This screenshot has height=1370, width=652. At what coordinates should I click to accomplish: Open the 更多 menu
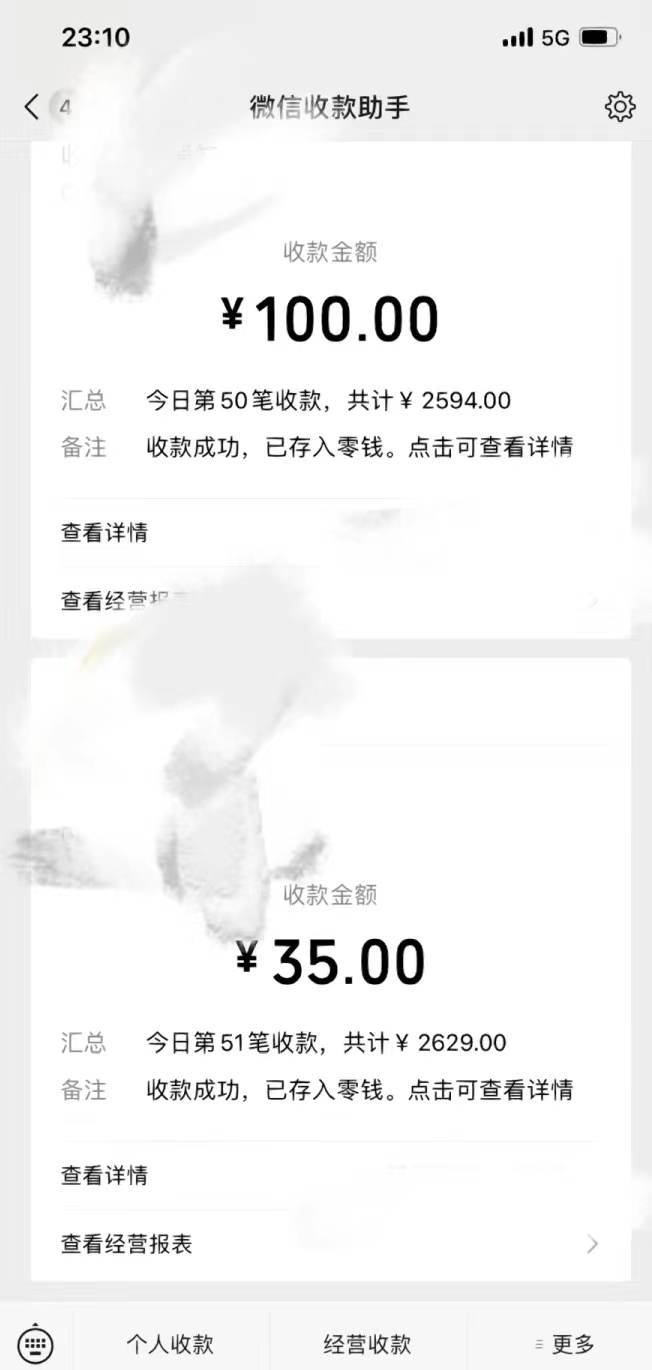pyautogui.click(x=564, y=1344)
